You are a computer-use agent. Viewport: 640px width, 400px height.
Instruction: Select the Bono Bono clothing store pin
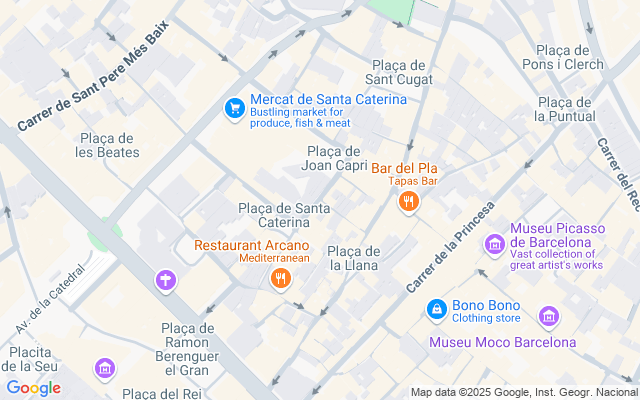(x=436, y=310)
